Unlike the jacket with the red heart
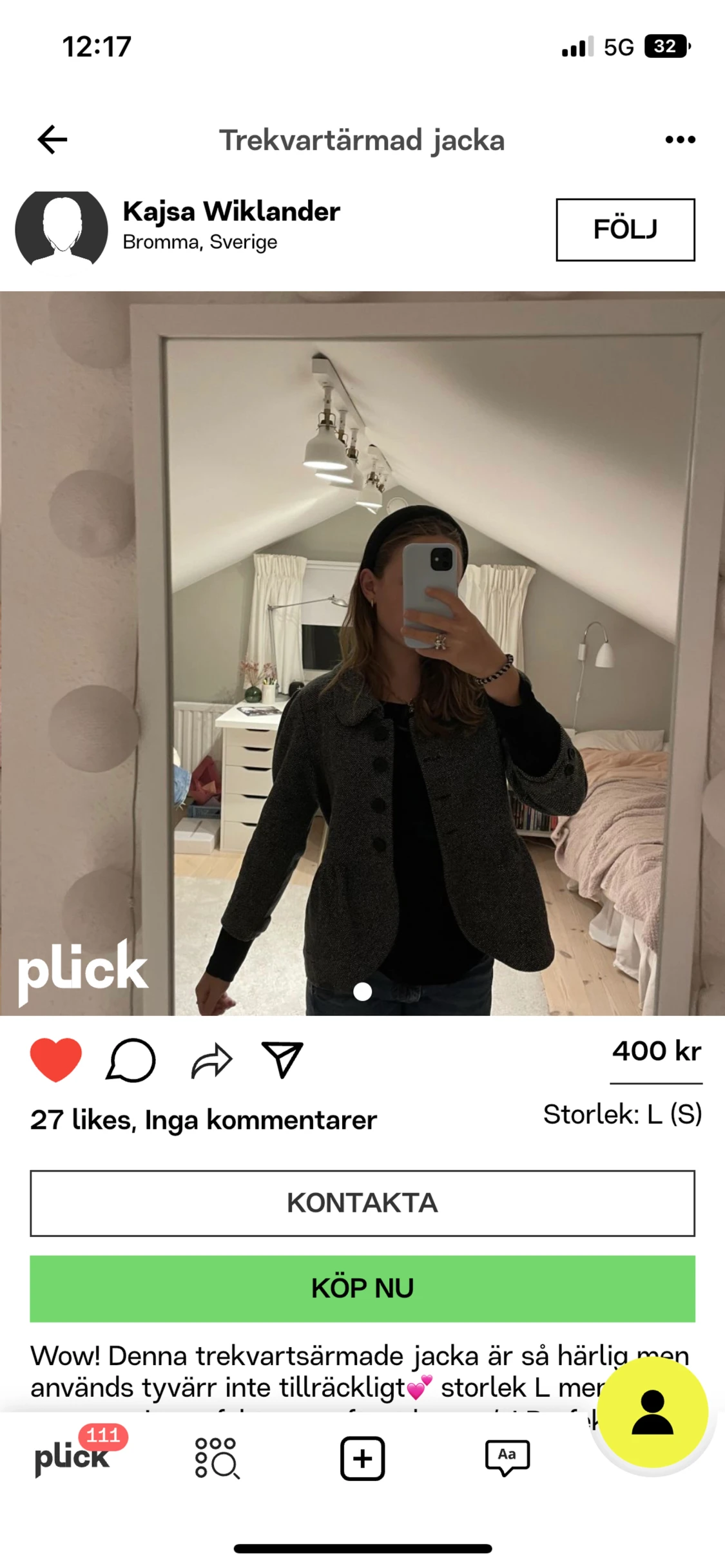The width and height of the screenshot is (725, 1568). tap(56, 1060)
